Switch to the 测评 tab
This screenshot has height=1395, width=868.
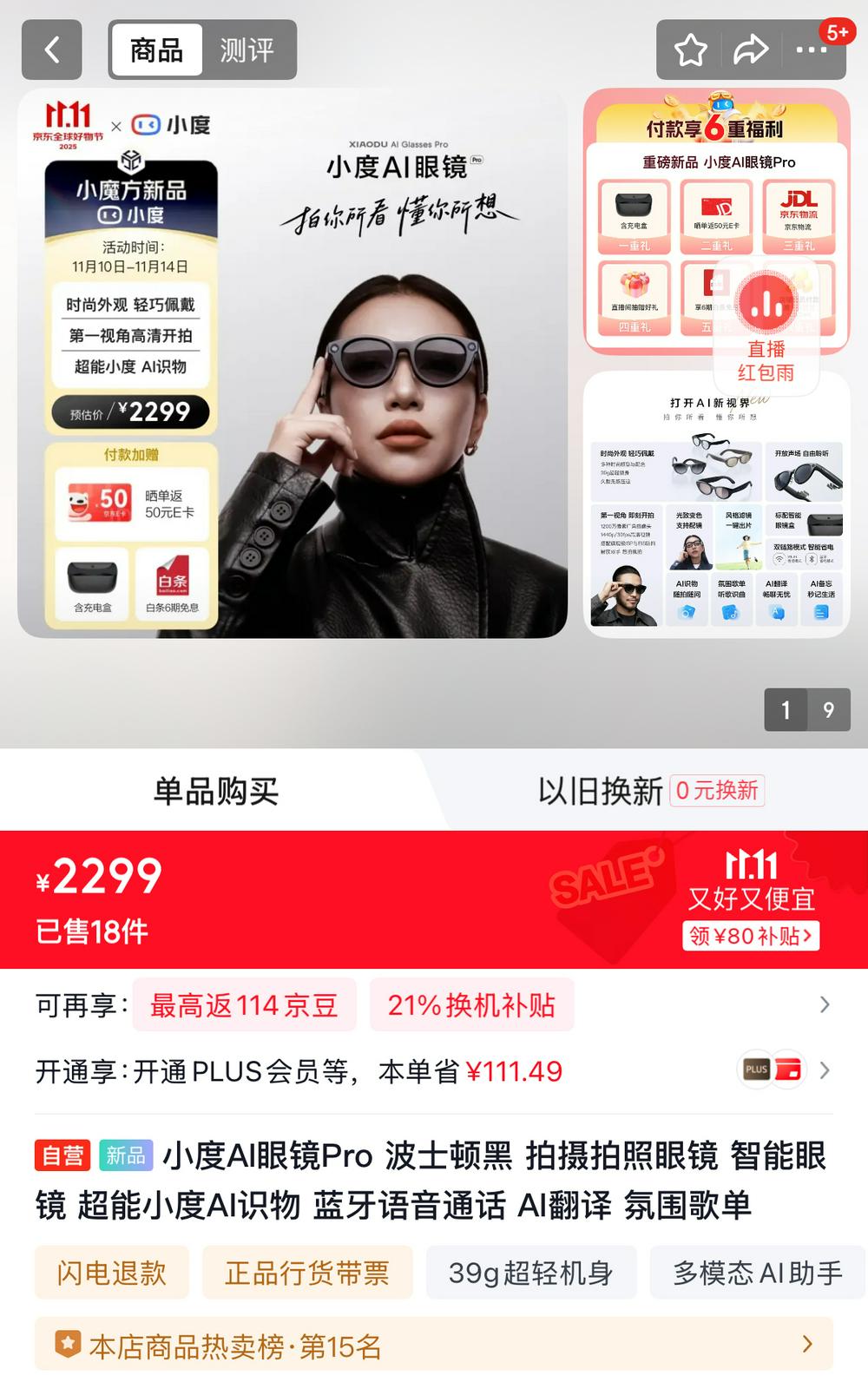247,50
